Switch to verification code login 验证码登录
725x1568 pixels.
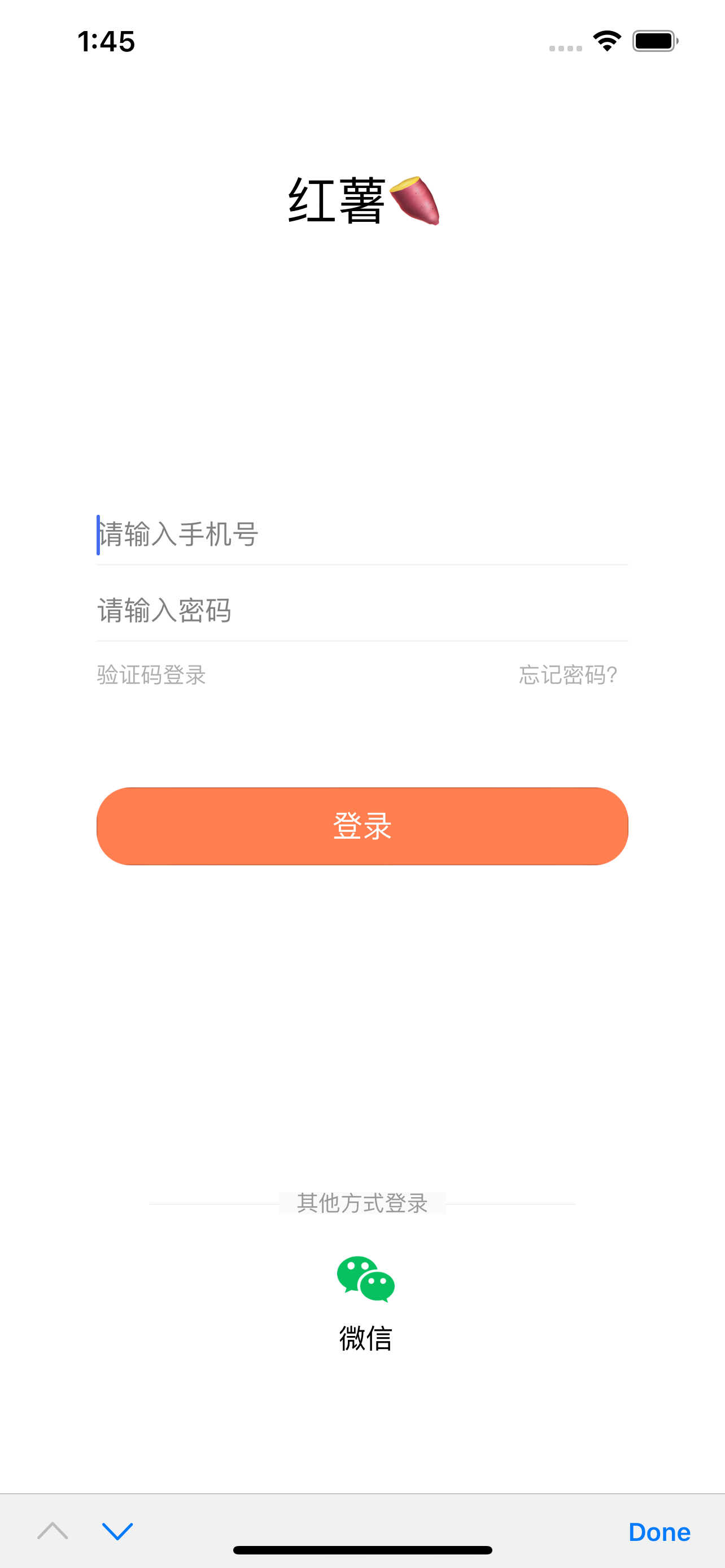(x=151, y=675)
